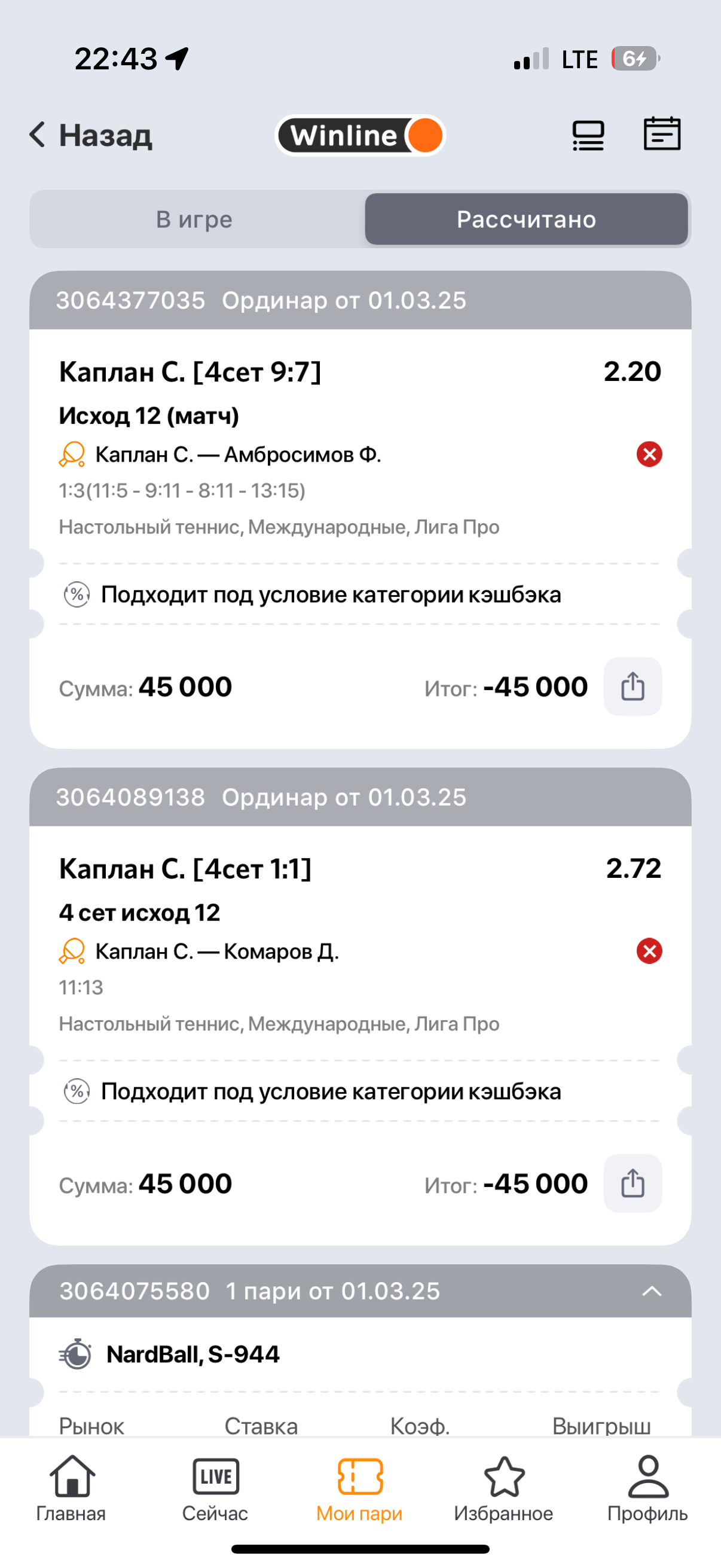The width and height of the screenshot is (721, 1568).
Task: Select the Рассчитано tab
Action: tap(526, 219)
